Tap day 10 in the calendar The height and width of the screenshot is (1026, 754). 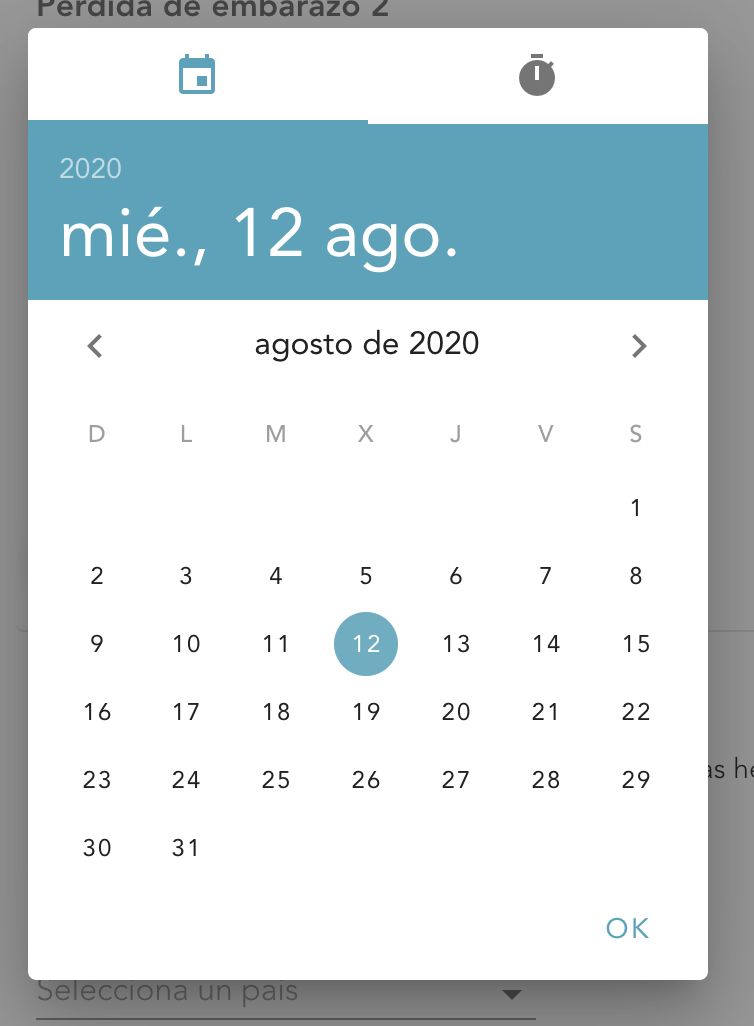tap(186, 644)
